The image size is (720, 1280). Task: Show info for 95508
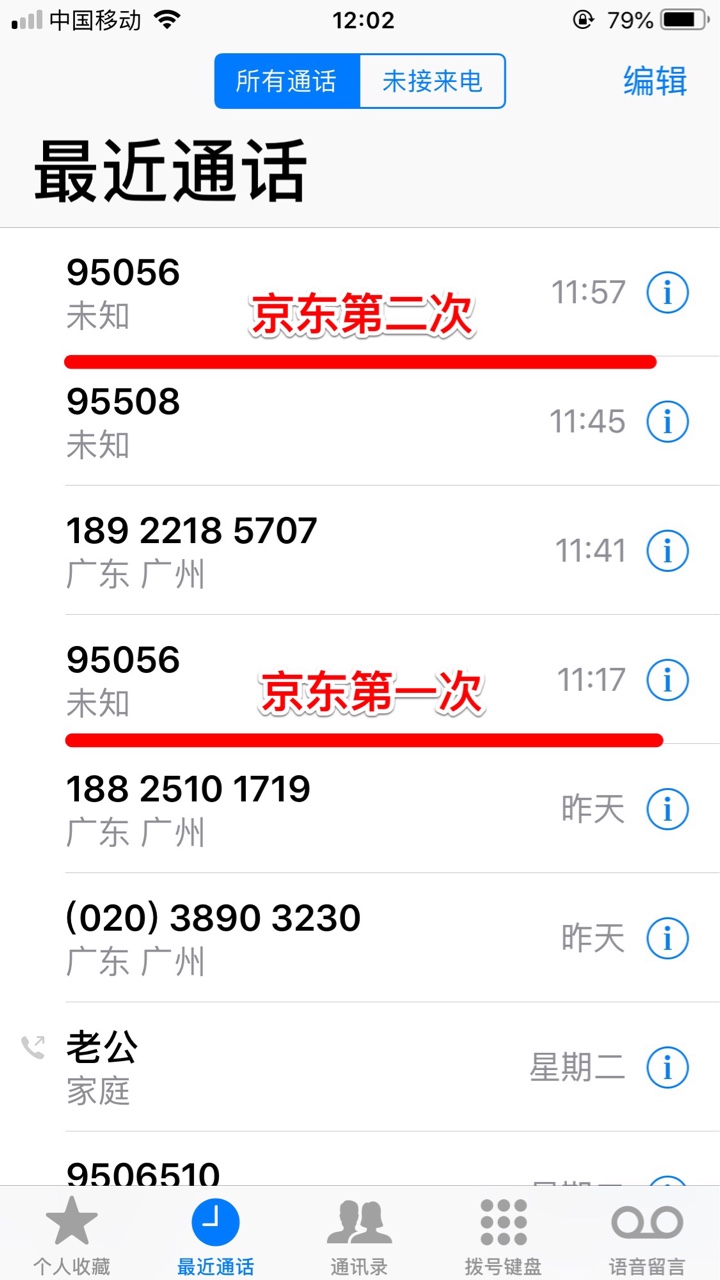click(x=667, y=422)
